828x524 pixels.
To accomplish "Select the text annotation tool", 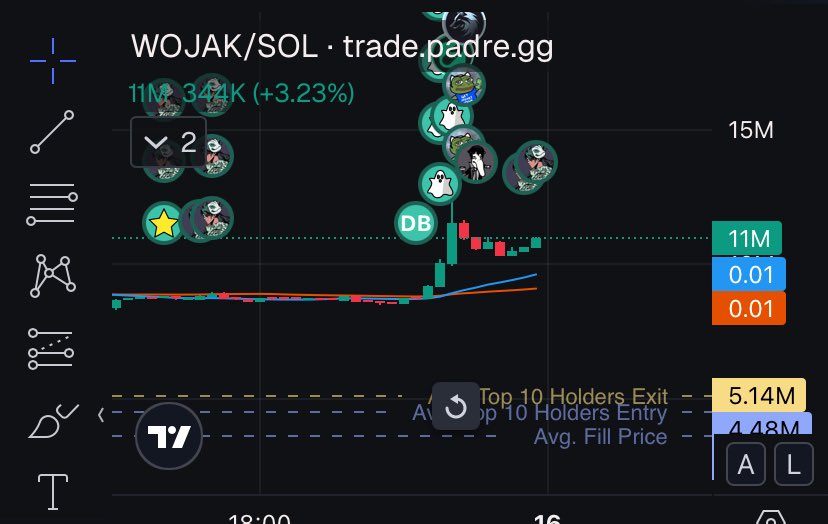I will coord(51,491).
